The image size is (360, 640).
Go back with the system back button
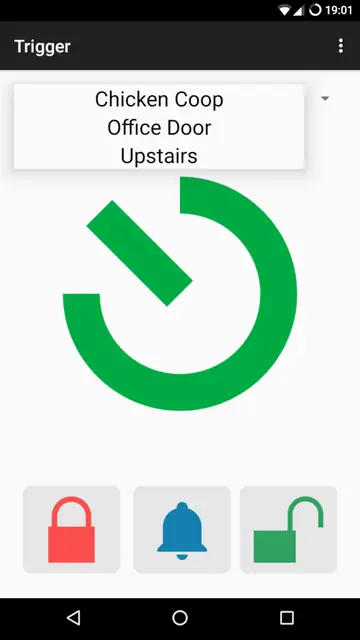(x=73, y=618)
